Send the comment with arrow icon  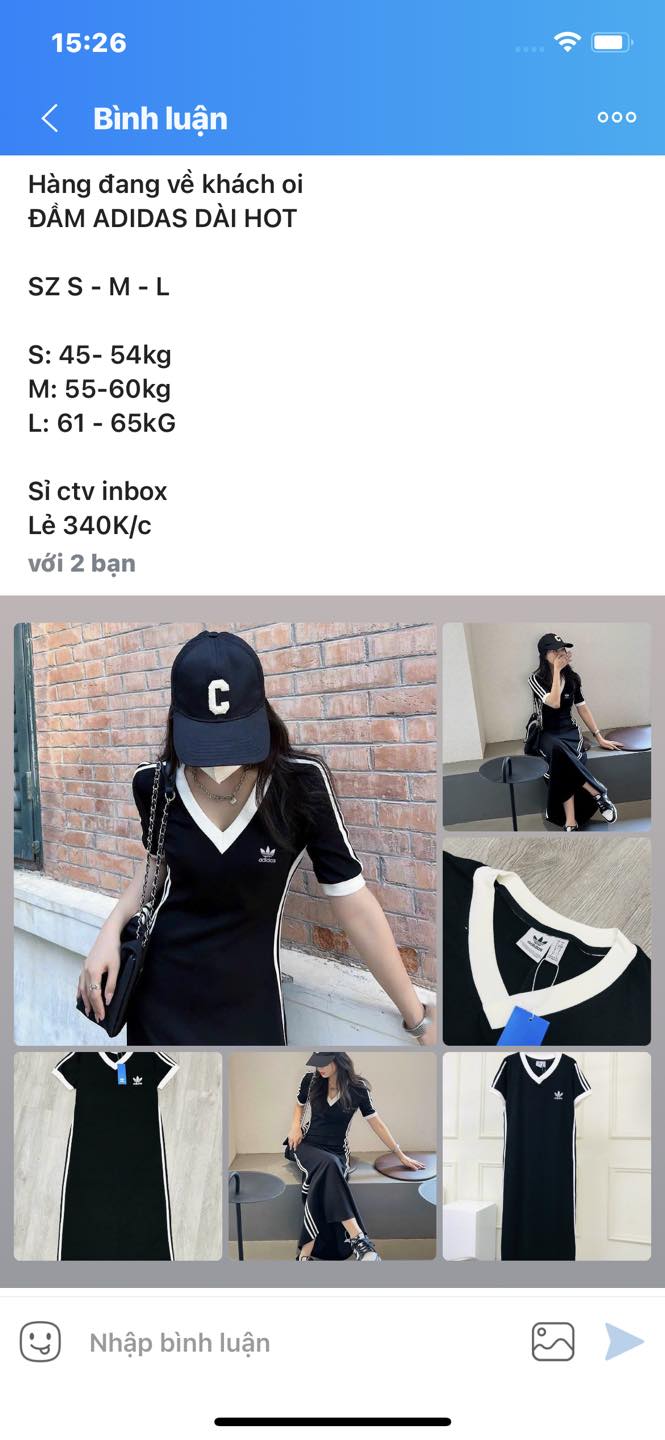point(624,1342)
